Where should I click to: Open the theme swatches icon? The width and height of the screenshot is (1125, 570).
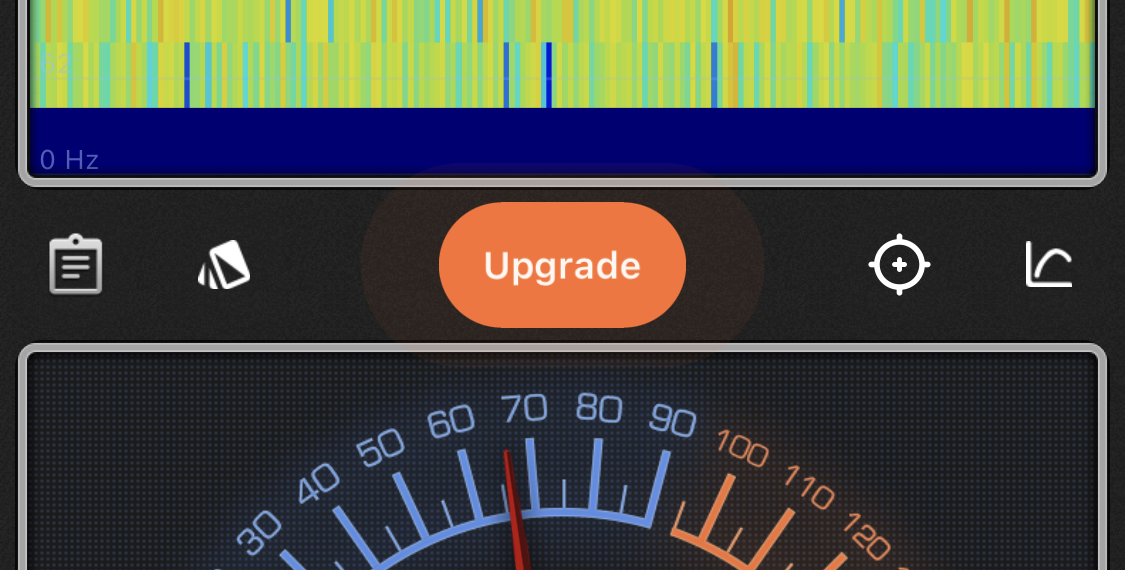pyautogui.click(x=224, y=265)
